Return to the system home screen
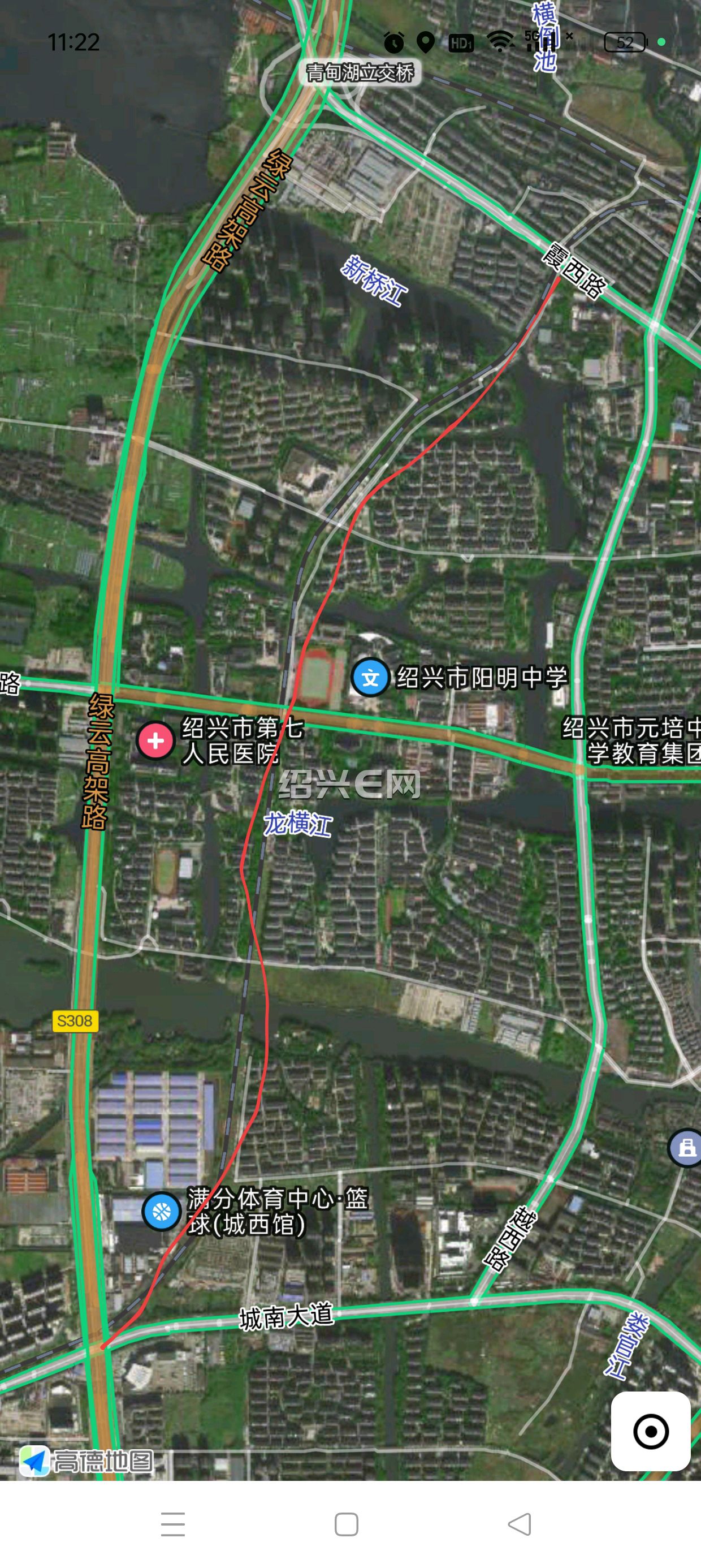The image size is (701, 1568). coord(346,1524)
